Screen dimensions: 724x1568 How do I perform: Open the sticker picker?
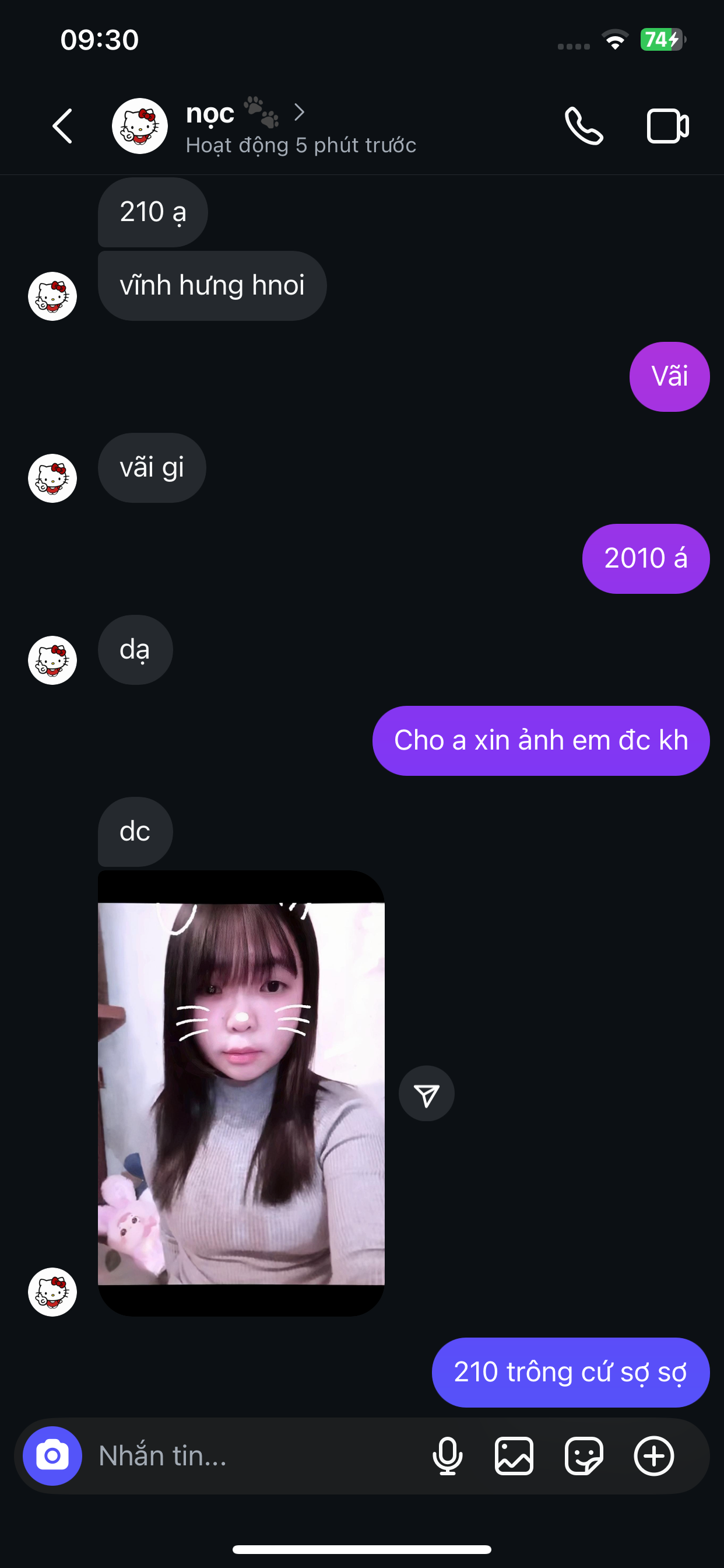click(x=584, y=1456)
